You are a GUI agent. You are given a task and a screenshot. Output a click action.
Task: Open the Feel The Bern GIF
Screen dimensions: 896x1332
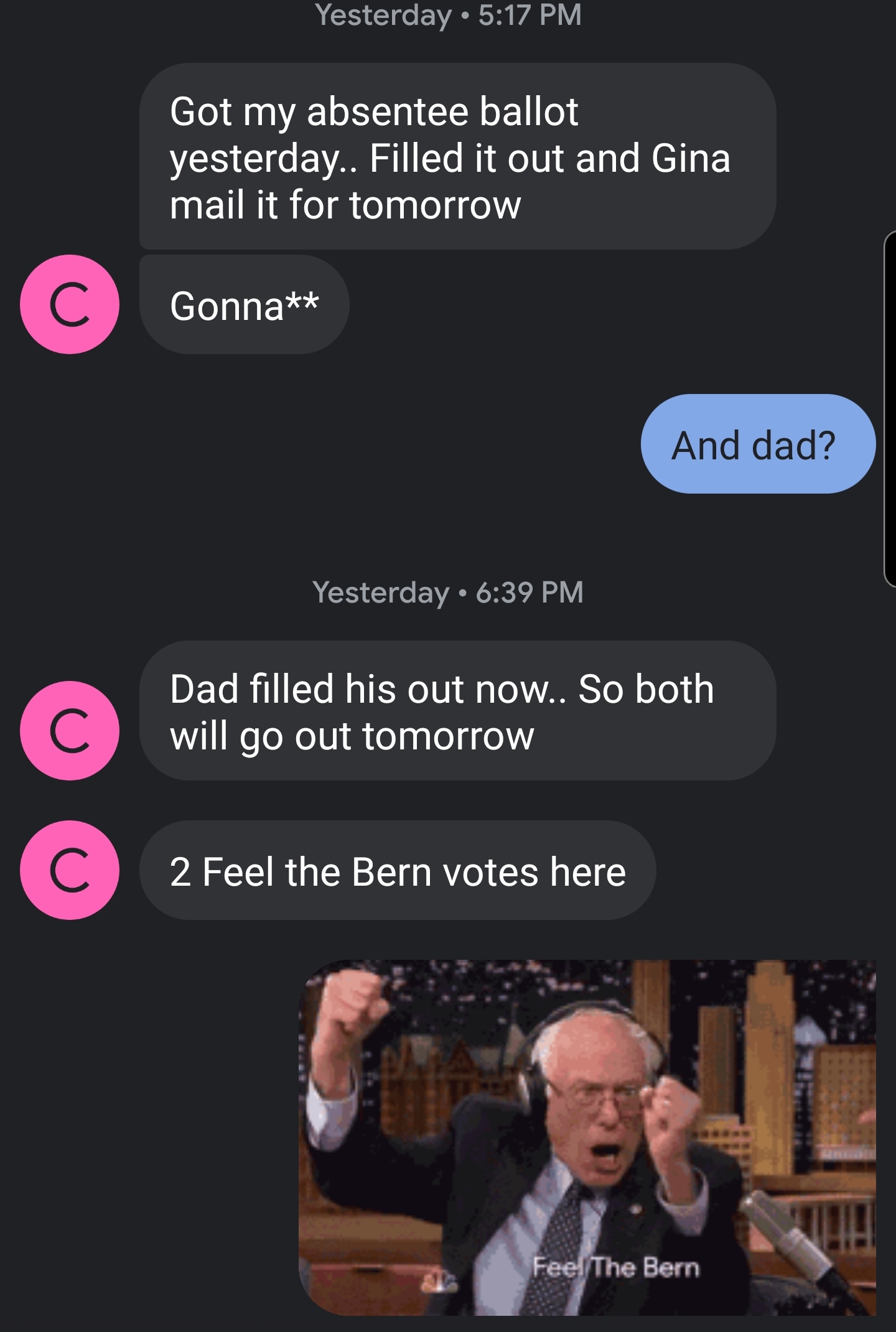tap(587, 1137)
